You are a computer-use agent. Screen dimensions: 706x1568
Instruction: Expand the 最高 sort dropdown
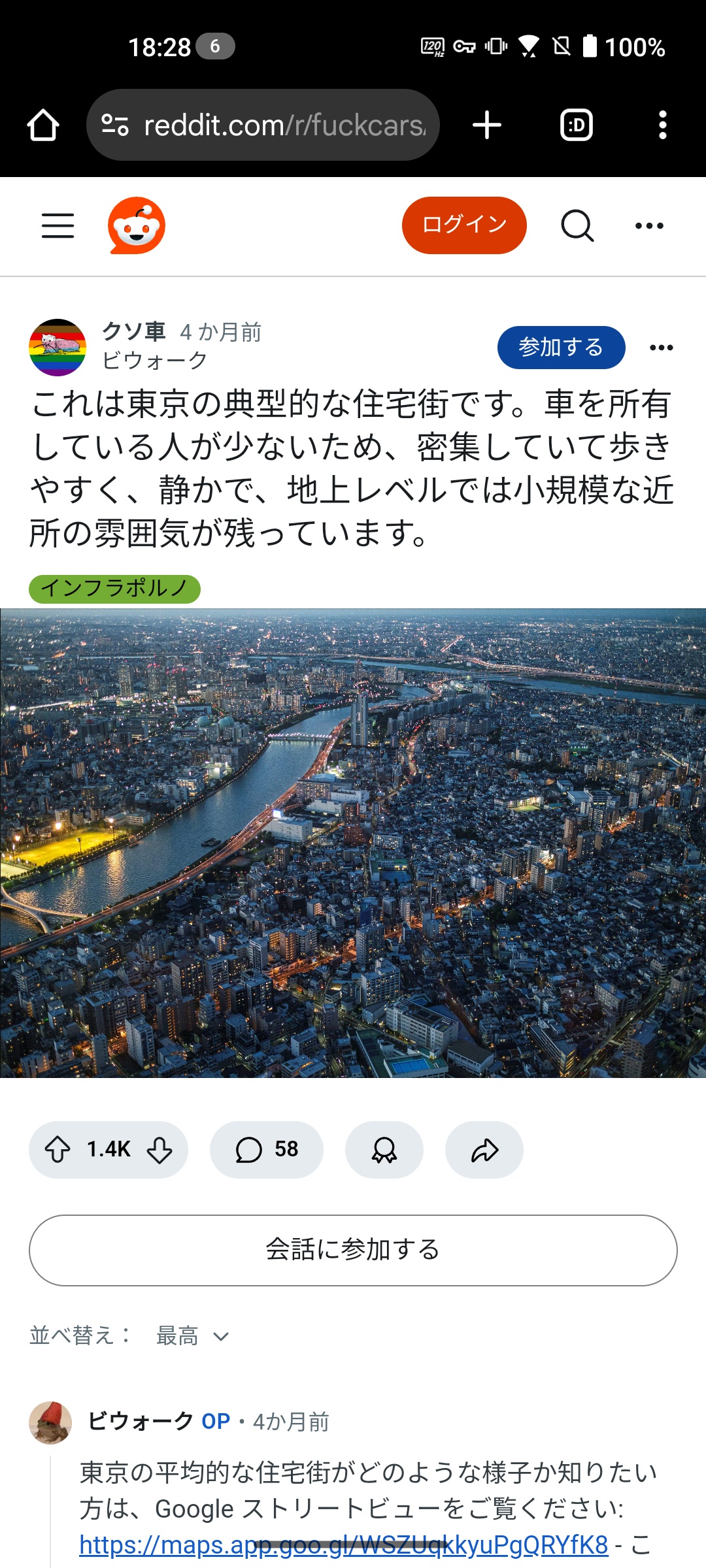[x=192, y=1336]
